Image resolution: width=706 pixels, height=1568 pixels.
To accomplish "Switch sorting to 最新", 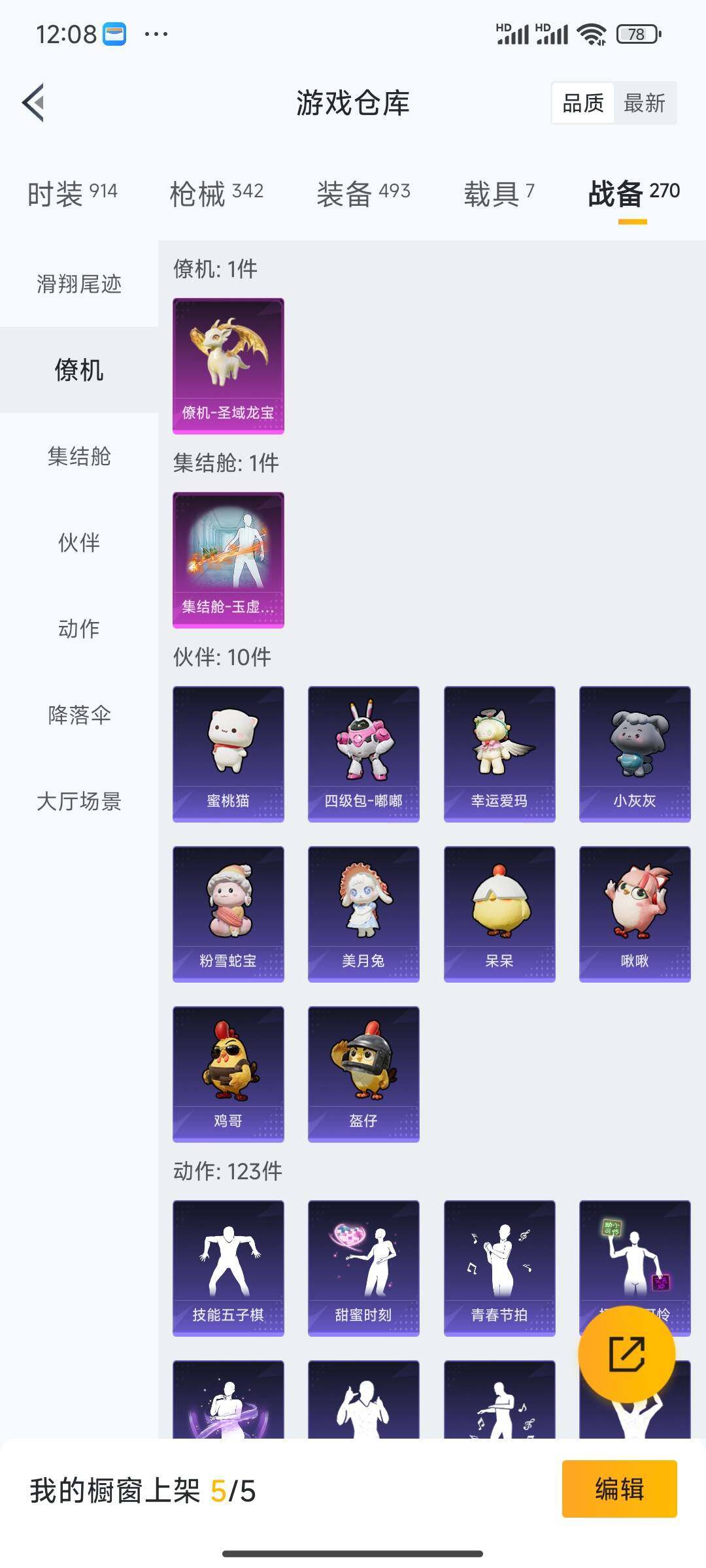I will [x=645, y=103].
